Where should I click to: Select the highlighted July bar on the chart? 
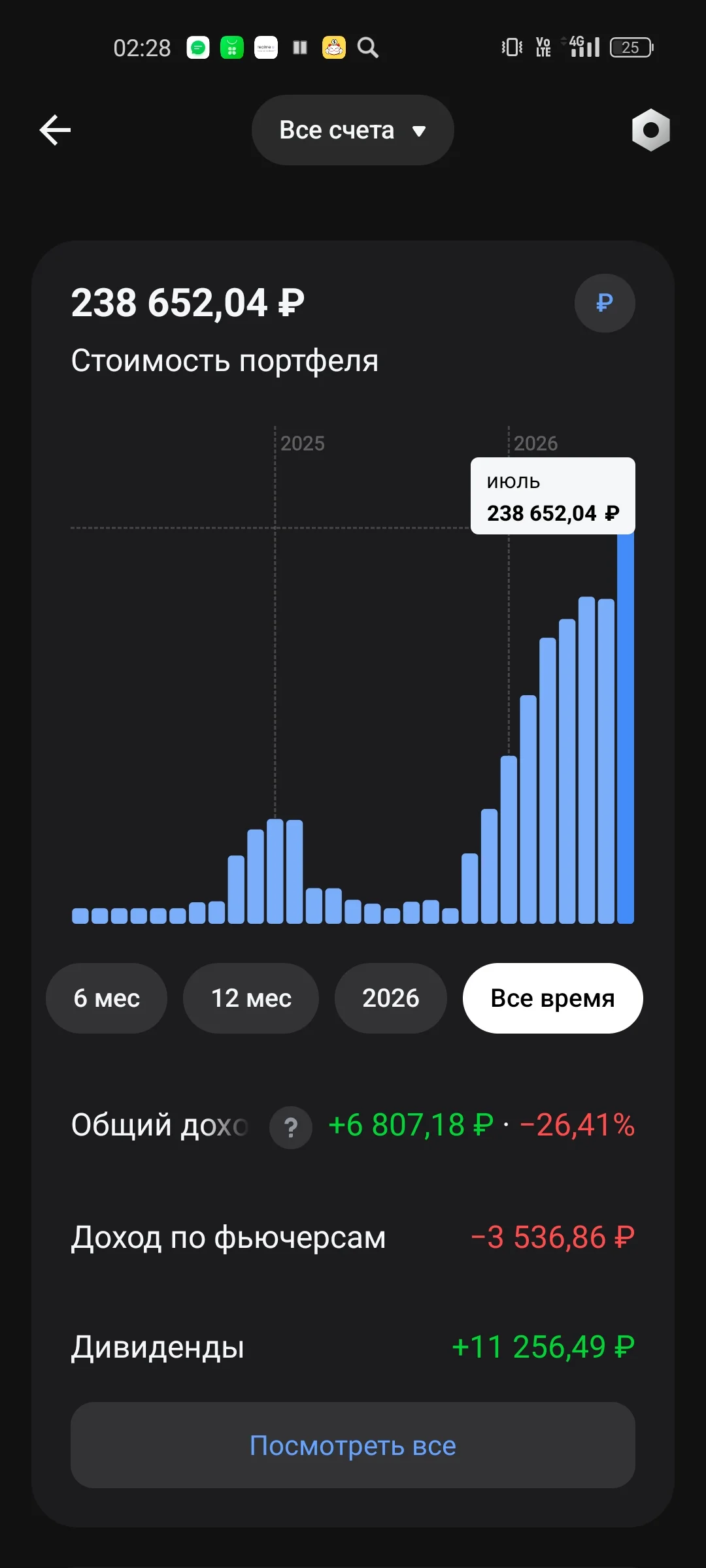click(x=626, y=728)
